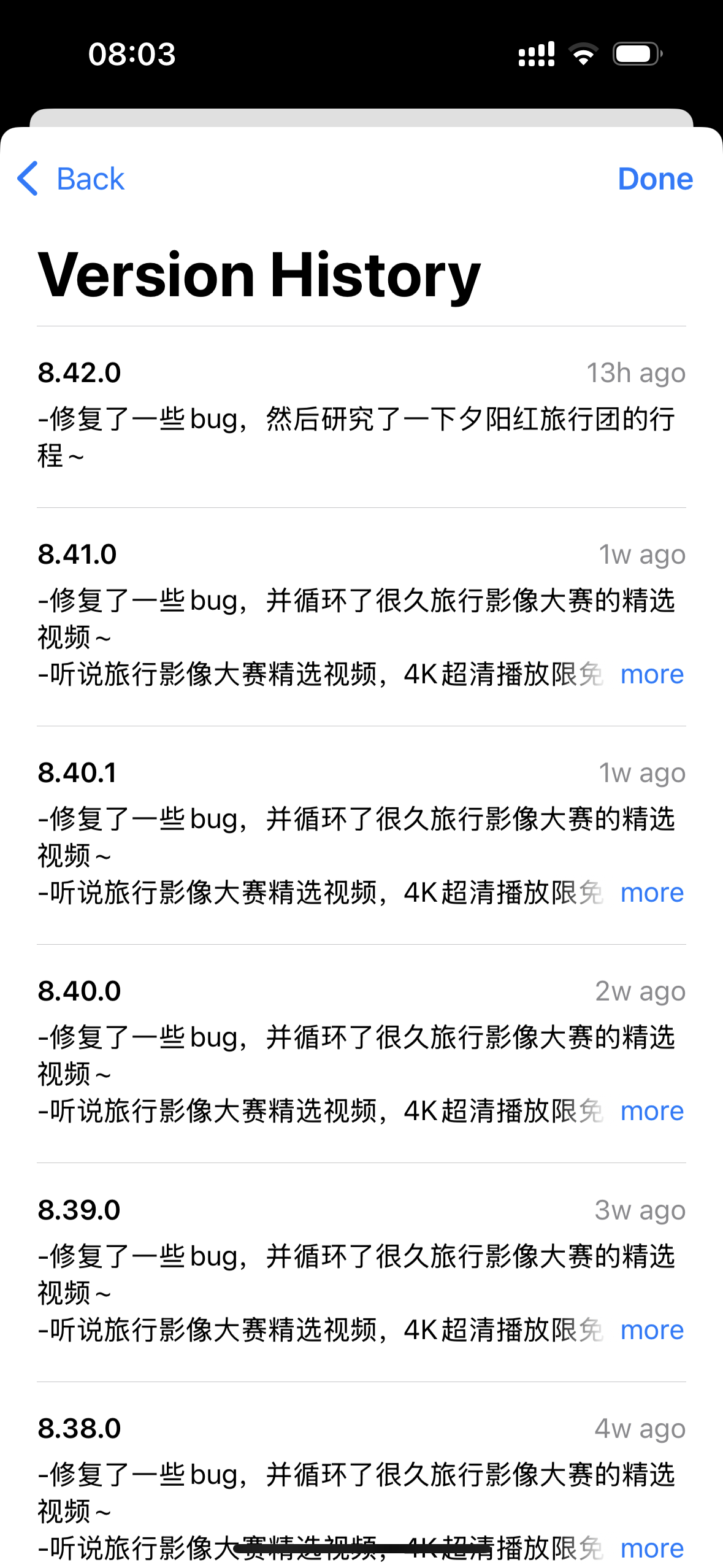This screenshot has height=1568, width=723.
Task: Expand release notes for version 8.41.0
Action: (651, 675)
